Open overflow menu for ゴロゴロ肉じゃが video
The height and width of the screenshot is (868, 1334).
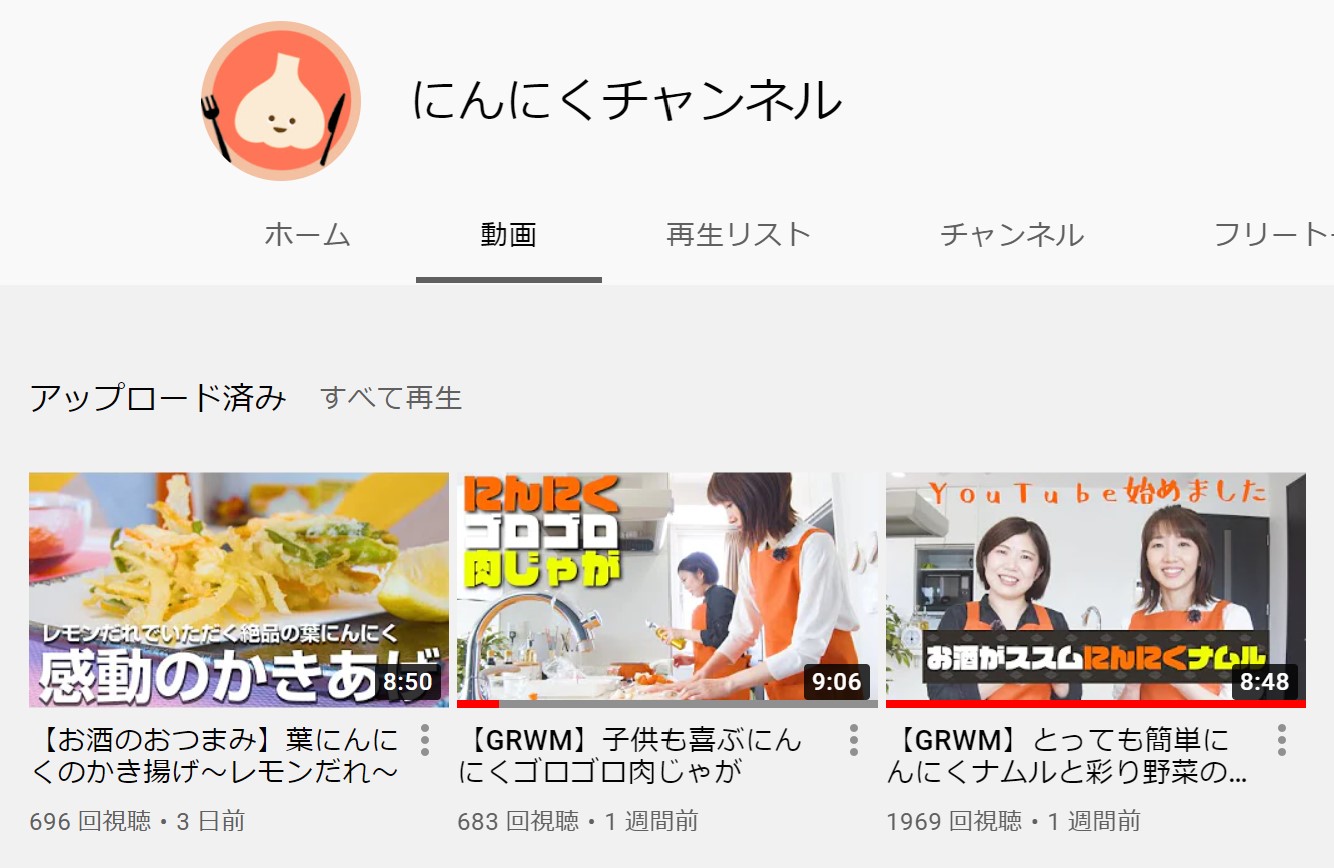tap(853, 740)
